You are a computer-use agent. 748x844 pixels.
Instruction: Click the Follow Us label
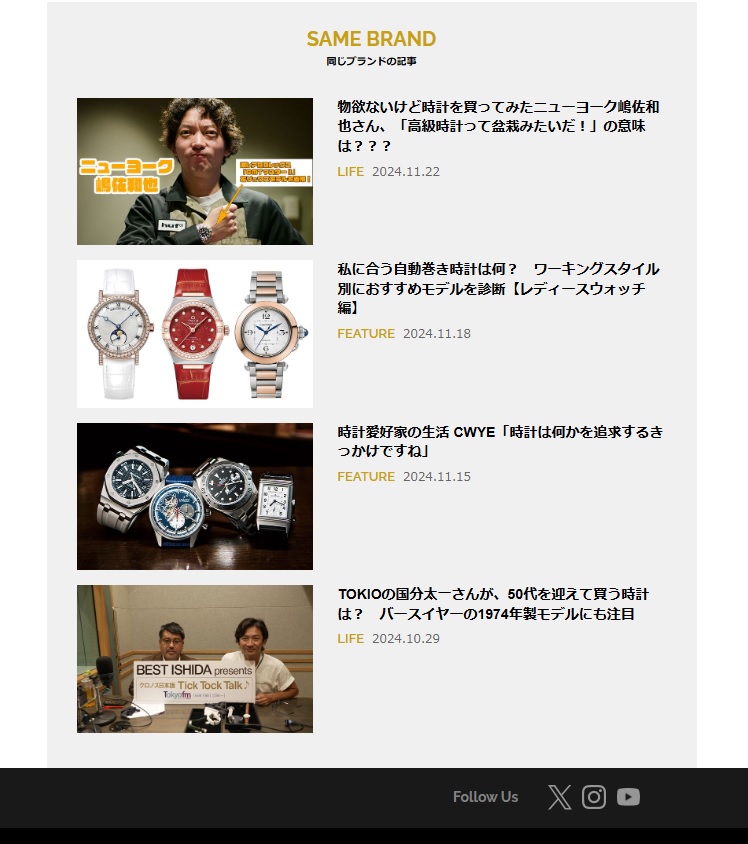point(485,797)
